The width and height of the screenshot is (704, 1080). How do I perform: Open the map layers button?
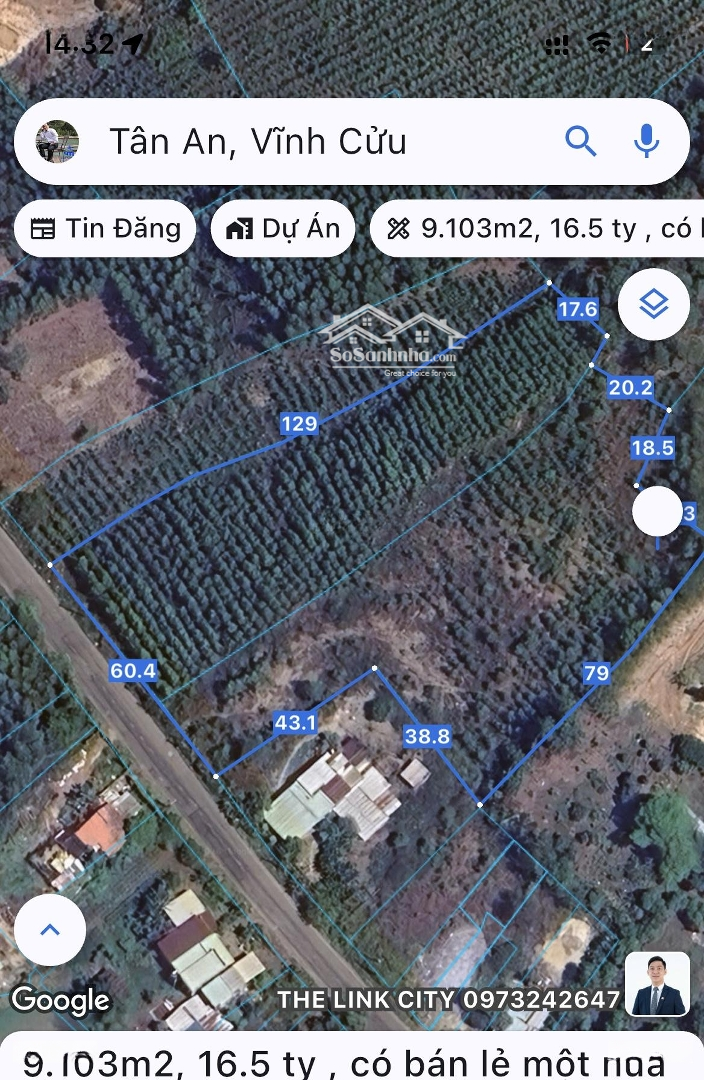[x=653, y=303]
